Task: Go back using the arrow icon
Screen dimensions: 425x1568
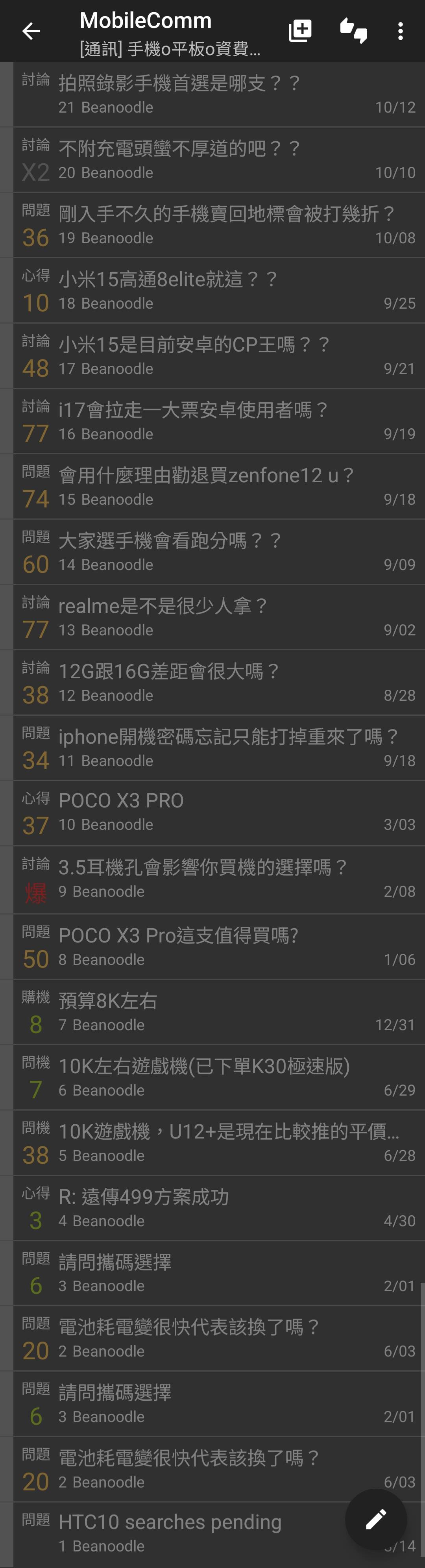Action: (x=30, y=31)
